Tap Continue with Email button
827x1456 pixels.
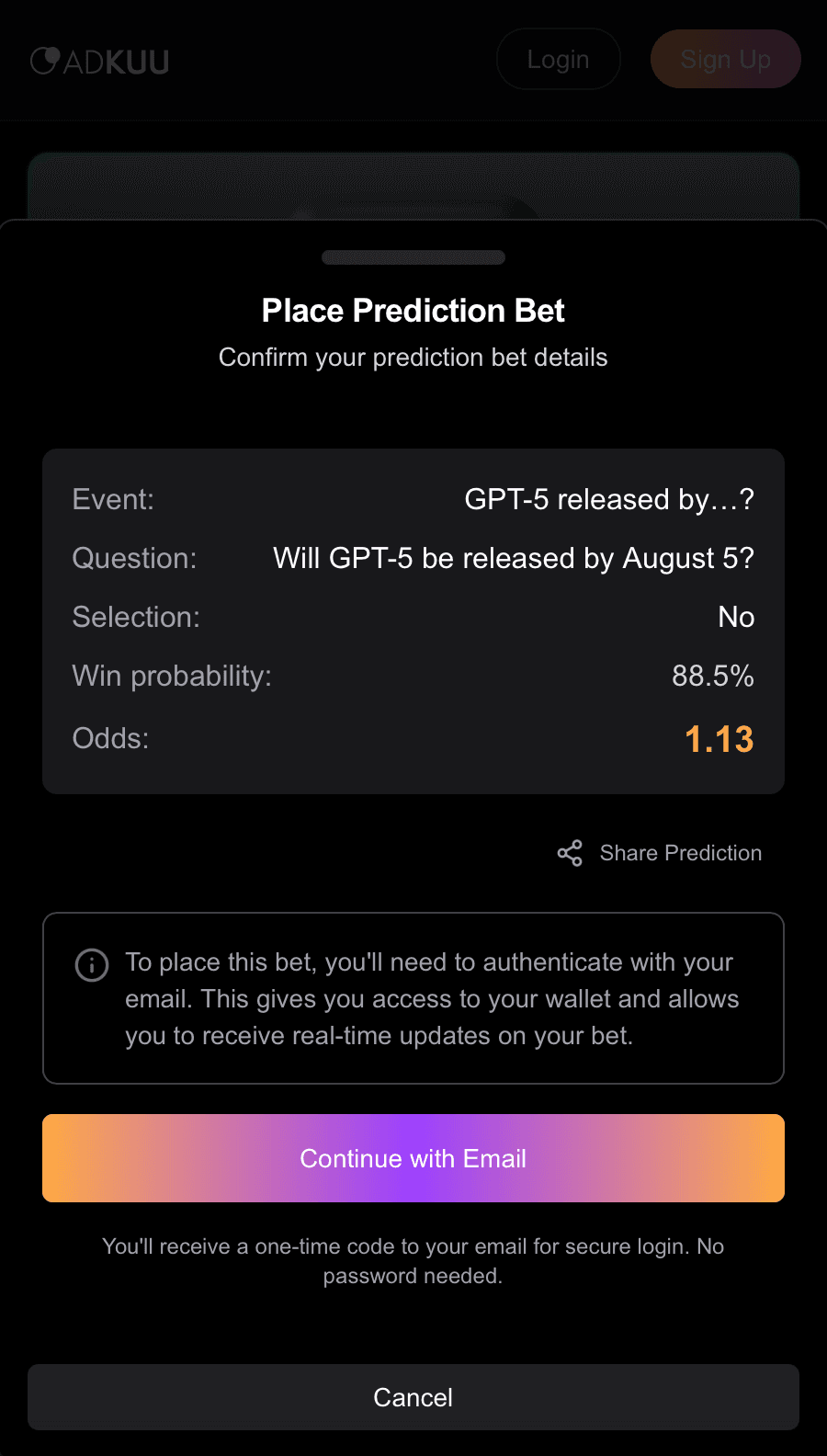[x=413, y=1158]
